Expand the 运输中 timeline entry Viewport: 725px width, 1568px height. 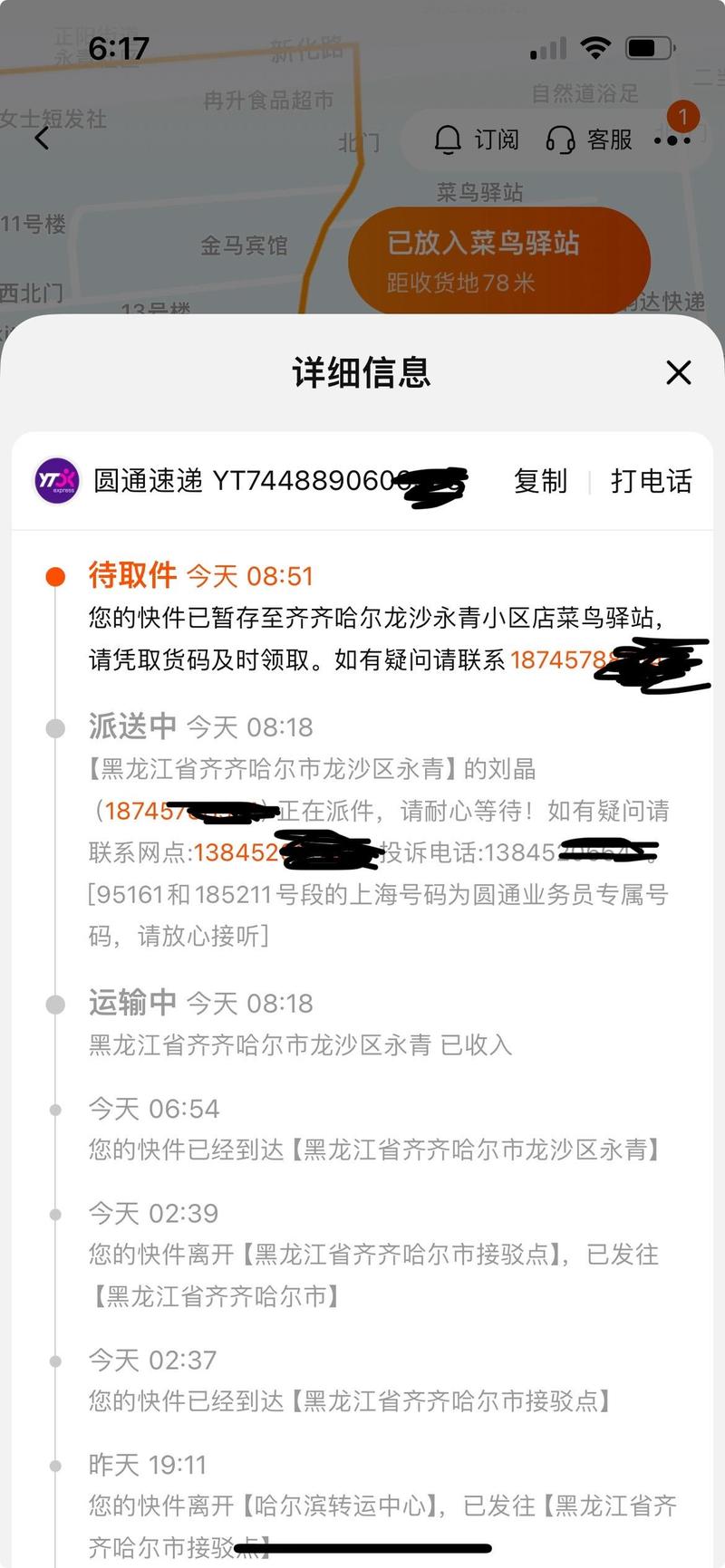[x=132, y=1003]
